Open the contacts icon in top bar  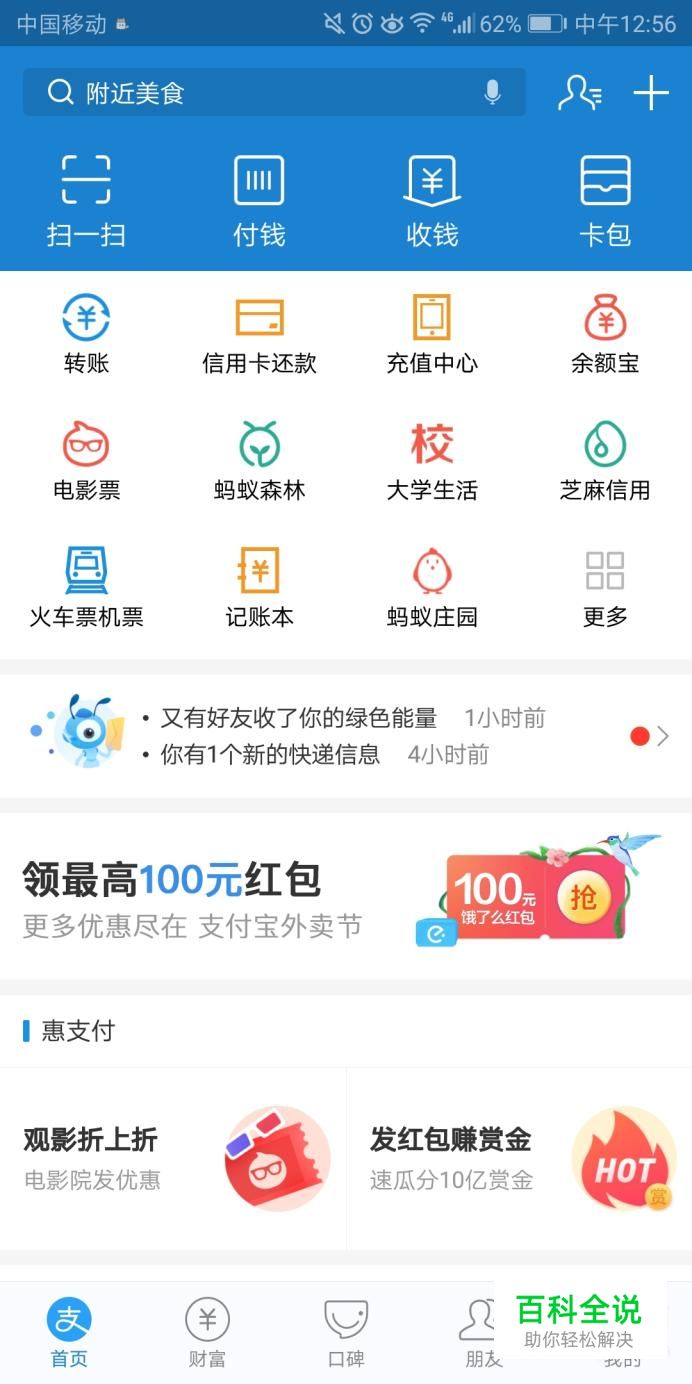[x=579, y=93]
